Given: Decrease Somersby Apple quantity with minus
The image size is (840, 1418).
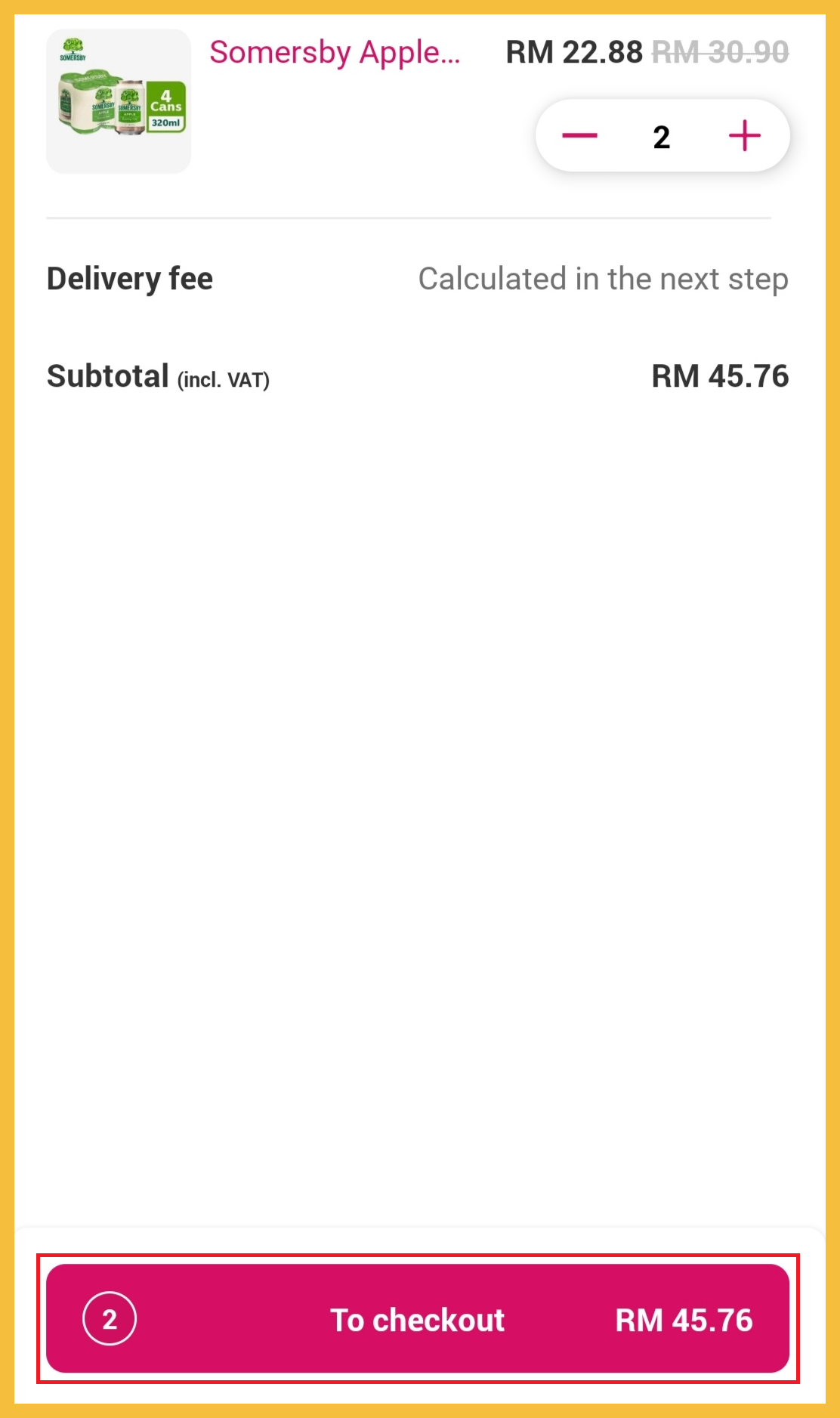Looking at the screenshot, I should (579, 136).
